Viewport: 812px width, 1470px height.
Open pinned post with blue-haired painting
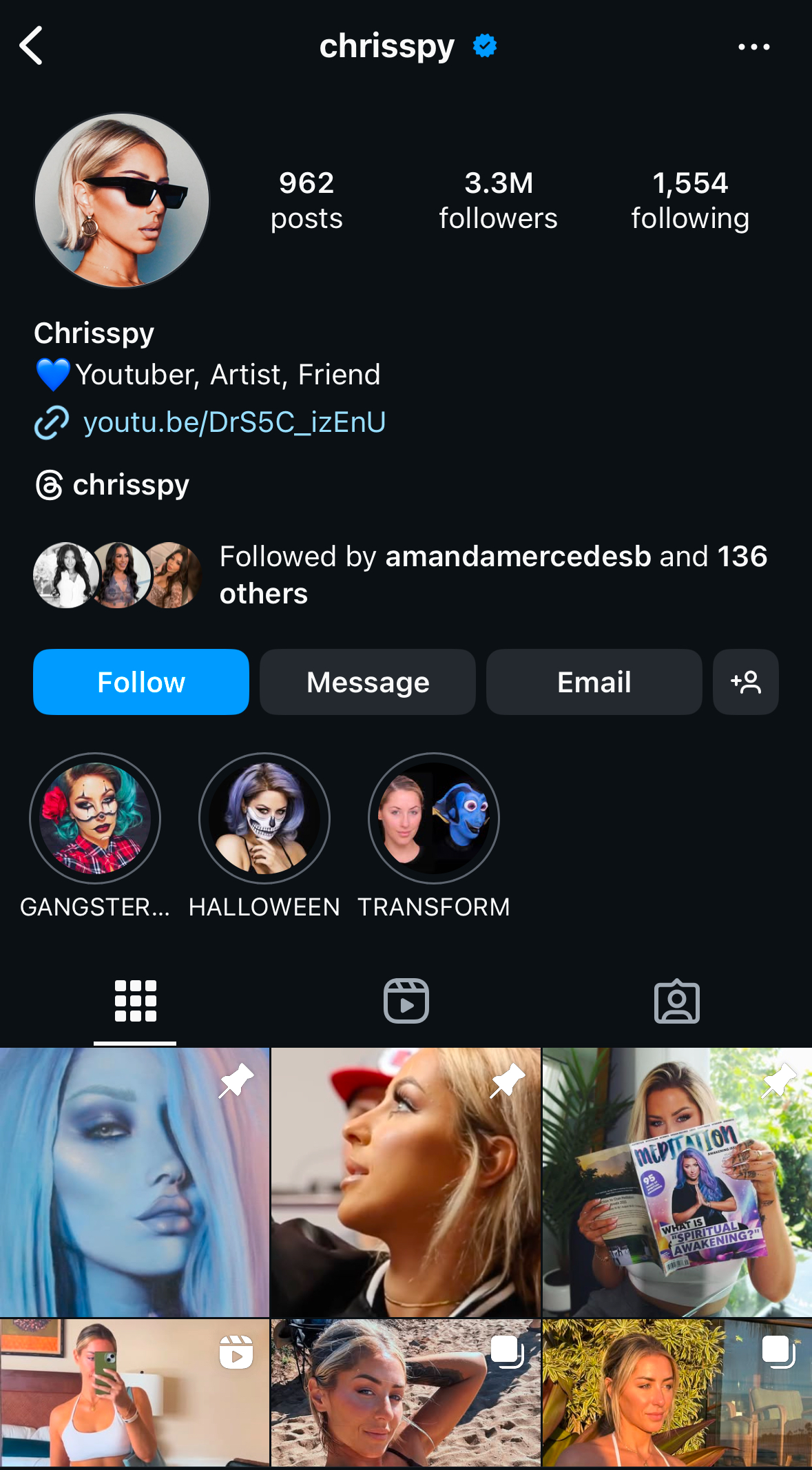point(134,1182)
